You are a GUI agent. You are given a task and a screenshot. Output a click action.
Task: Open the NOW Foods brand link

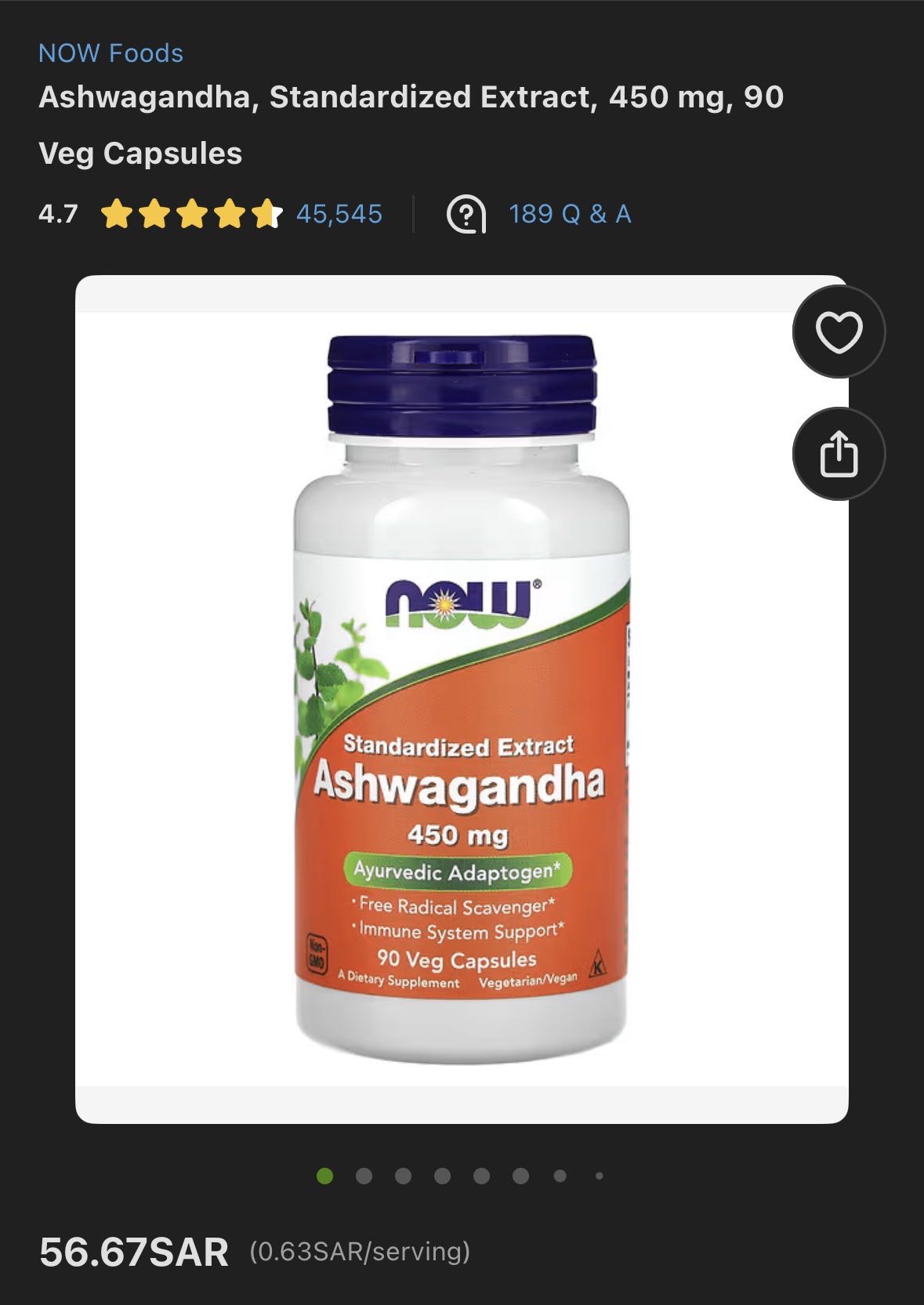pos(111,53)
